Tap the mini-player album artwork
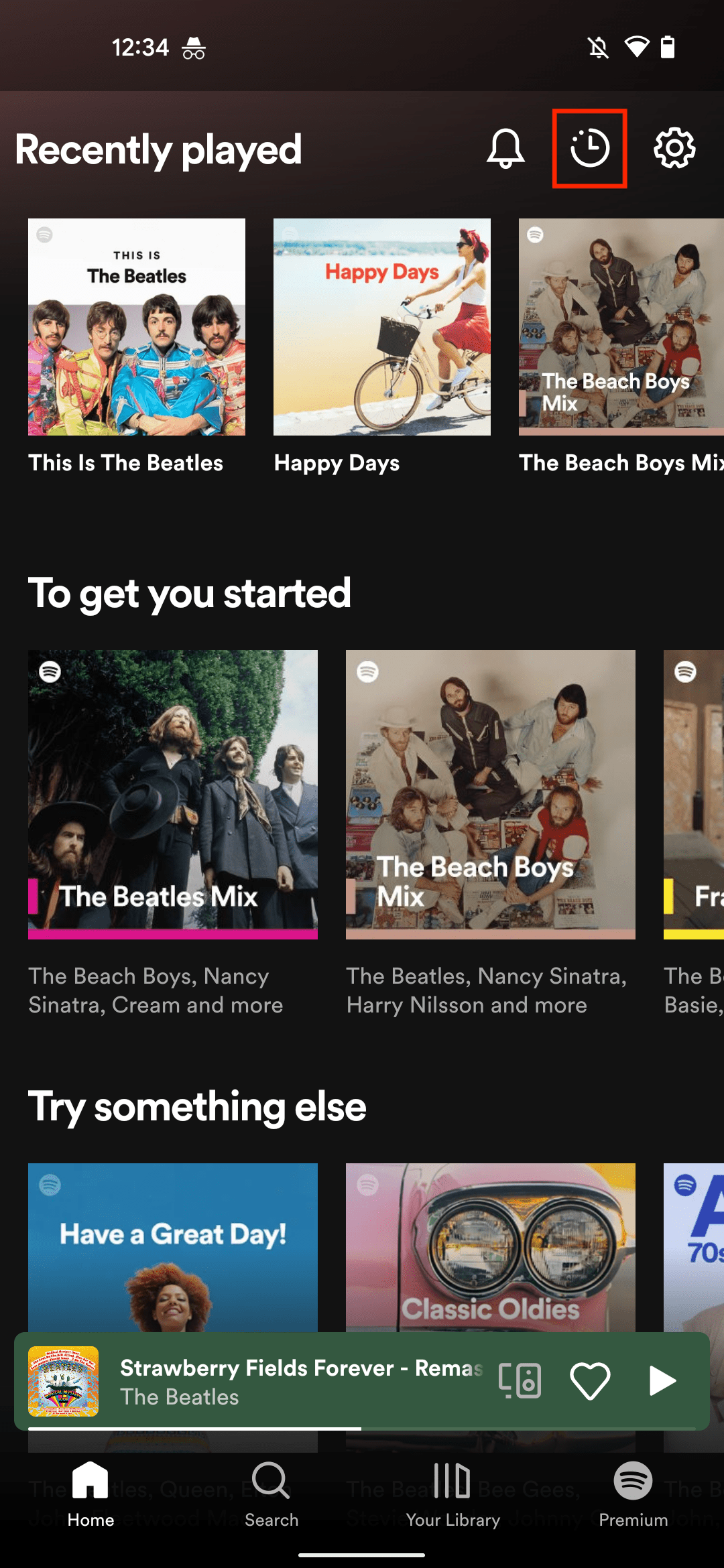This screenshot has width=724, height=1568. (64, 1382)
